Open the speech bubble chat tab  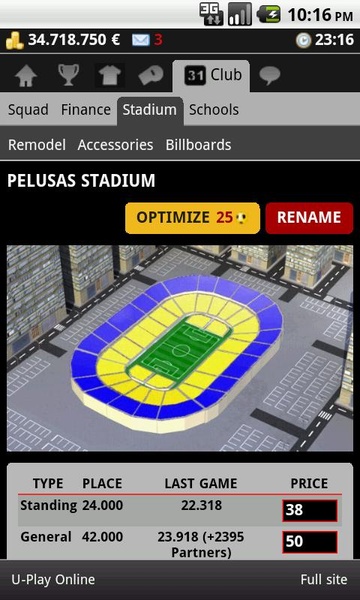(270, 75)
